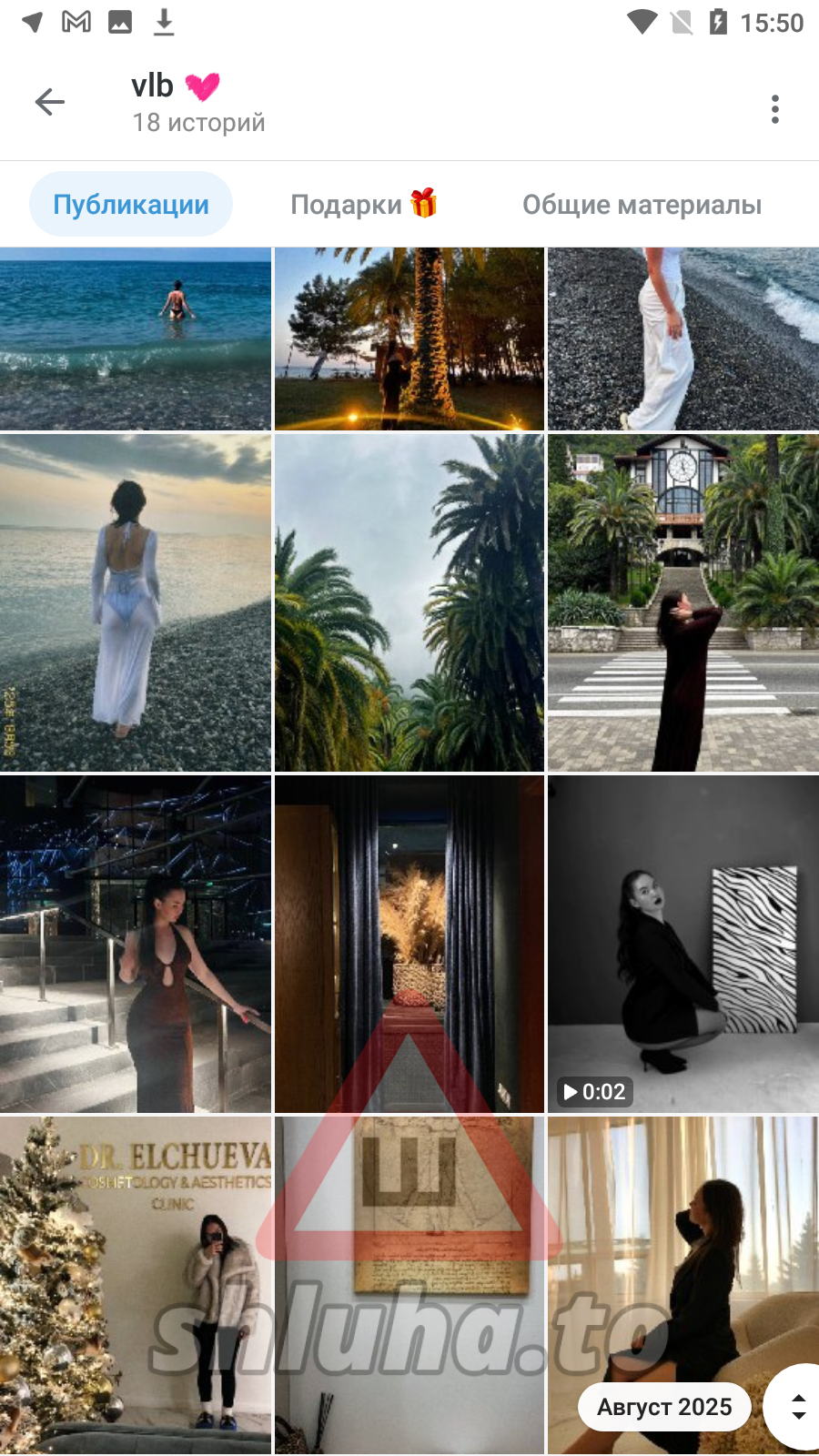Image resolution: width=819 pixels, height=1456 pixels.
Task: Open the palm trees against sky photo
Action: click(409, 602)
